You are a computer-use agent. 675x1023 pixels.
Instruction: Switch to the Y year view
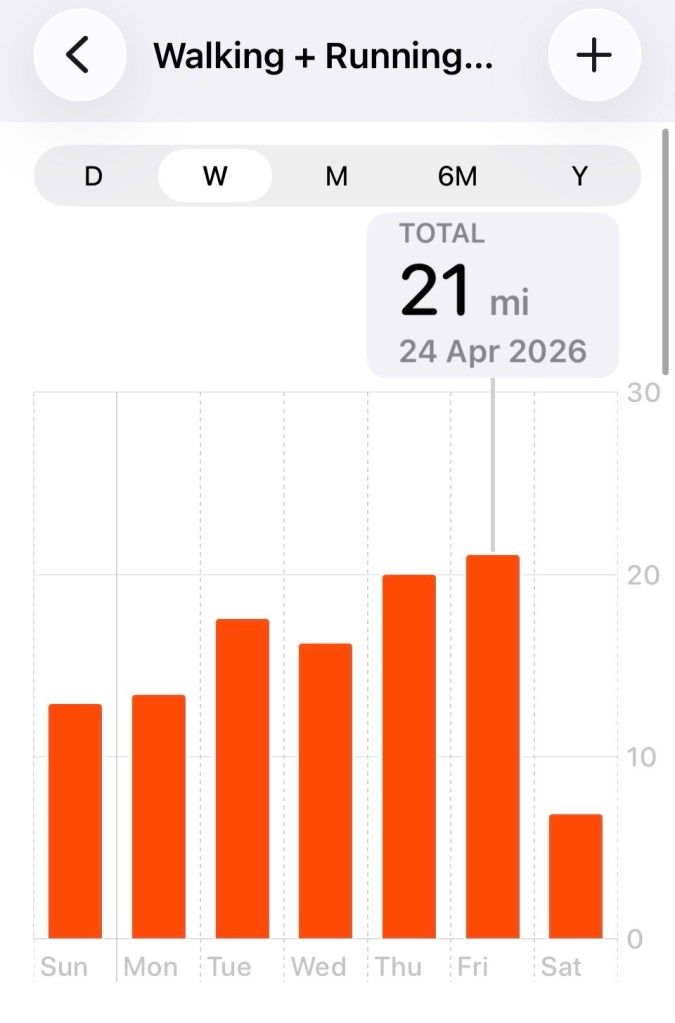[579, 177]
